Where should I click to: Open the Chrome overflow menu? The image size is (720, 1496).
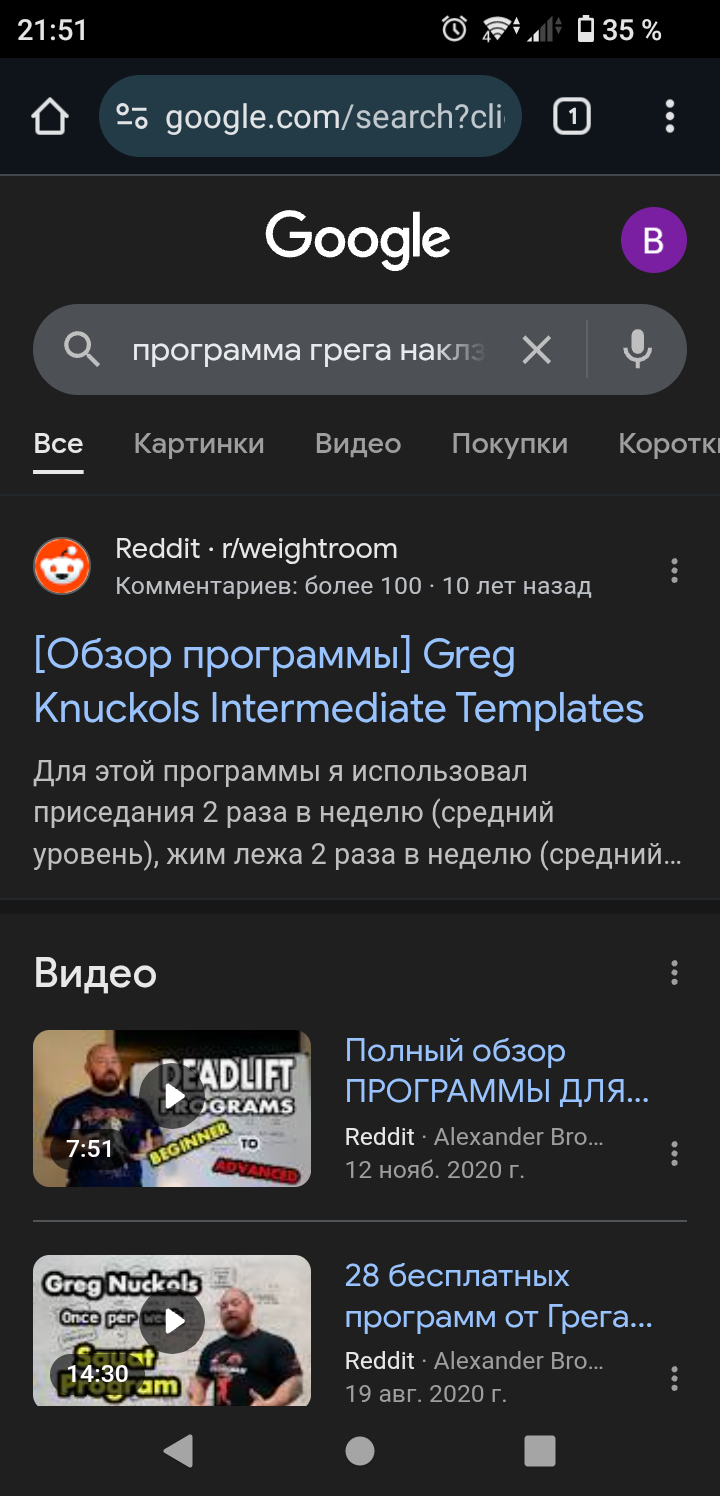pos(670,117)
